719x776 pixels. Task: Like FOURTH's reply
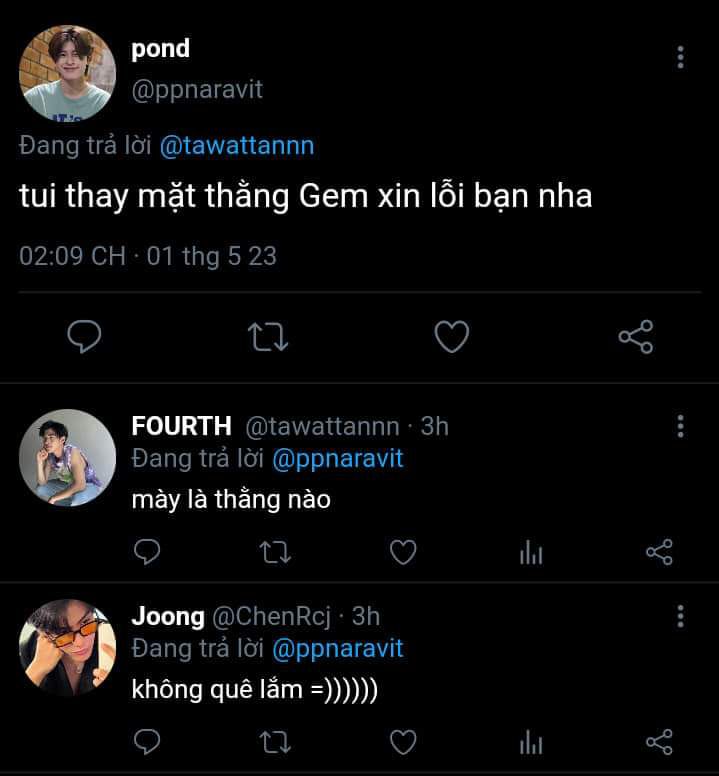coord(403,551)
